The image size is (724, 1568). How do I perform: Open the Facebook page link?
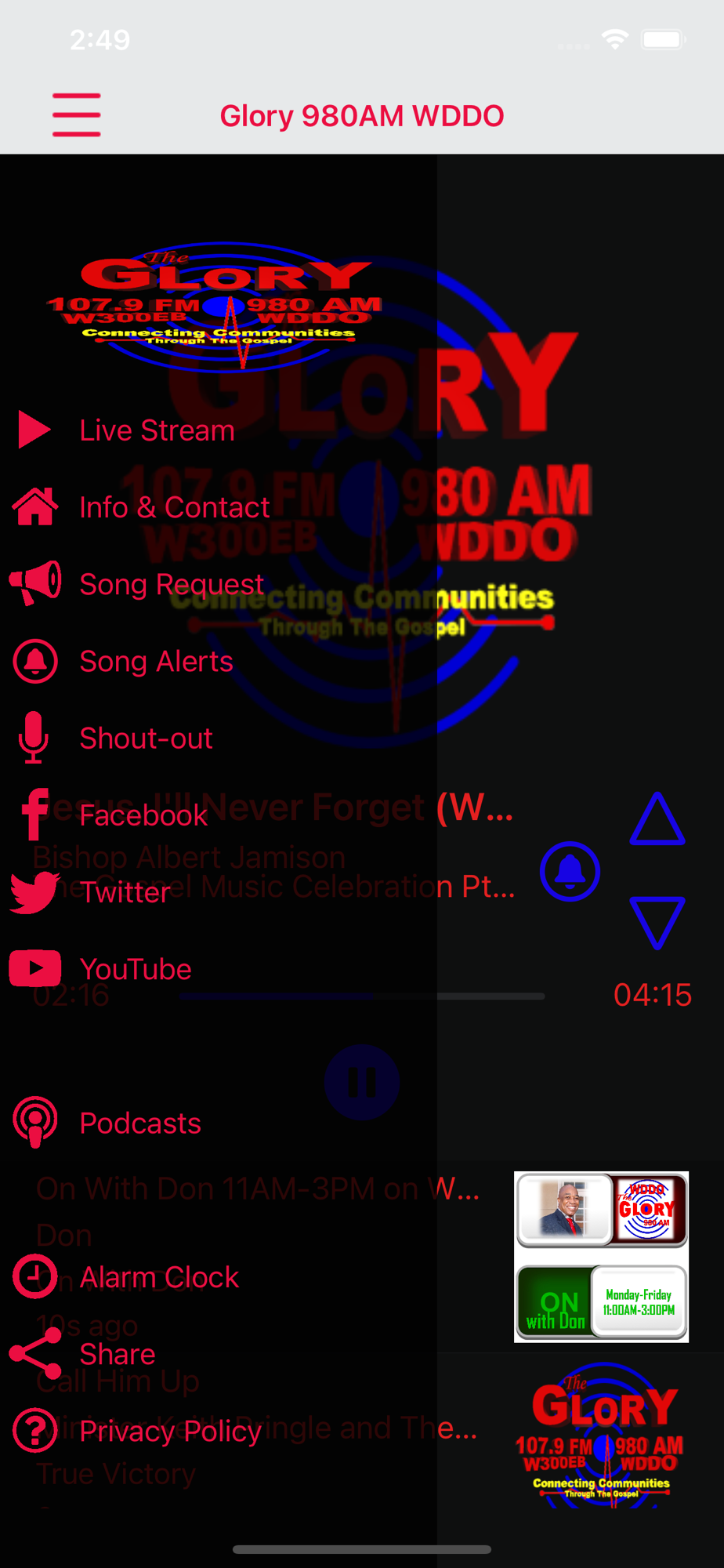143,815
